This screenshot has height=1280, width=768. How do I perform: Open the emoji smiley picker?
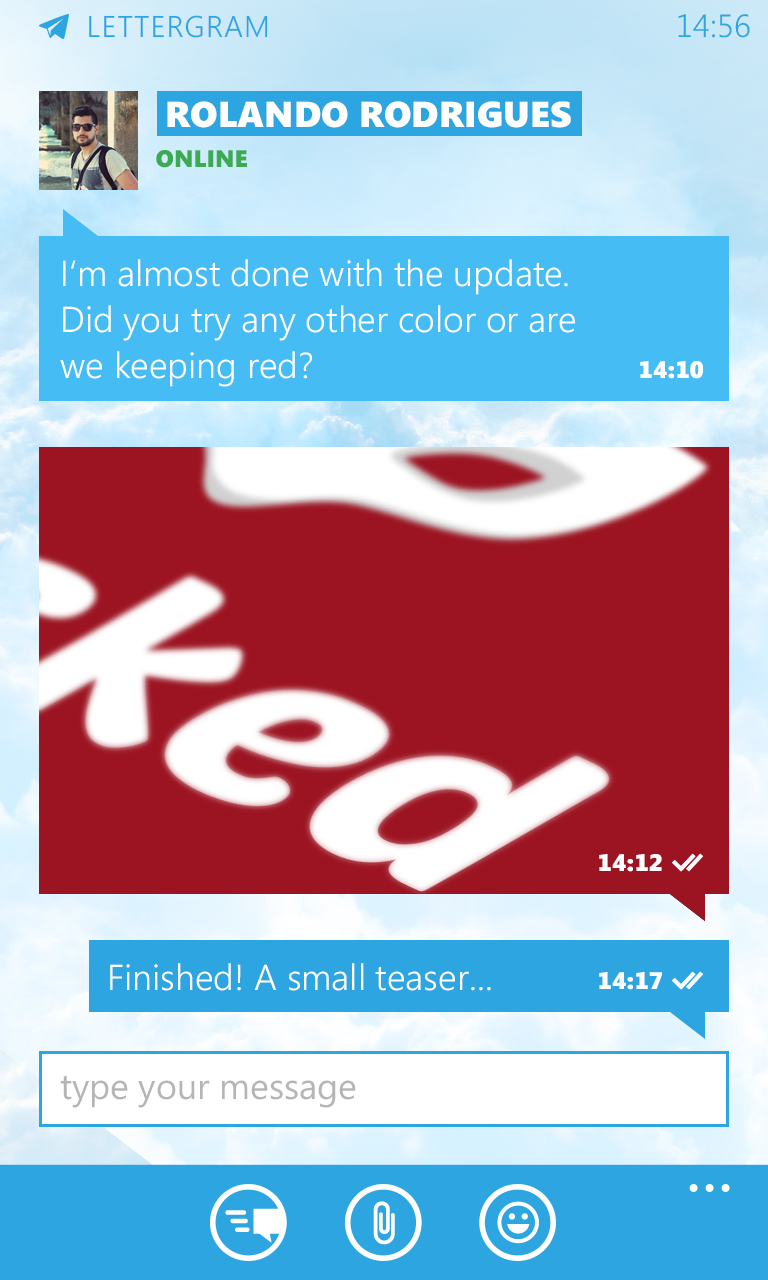click(517, 1222)
